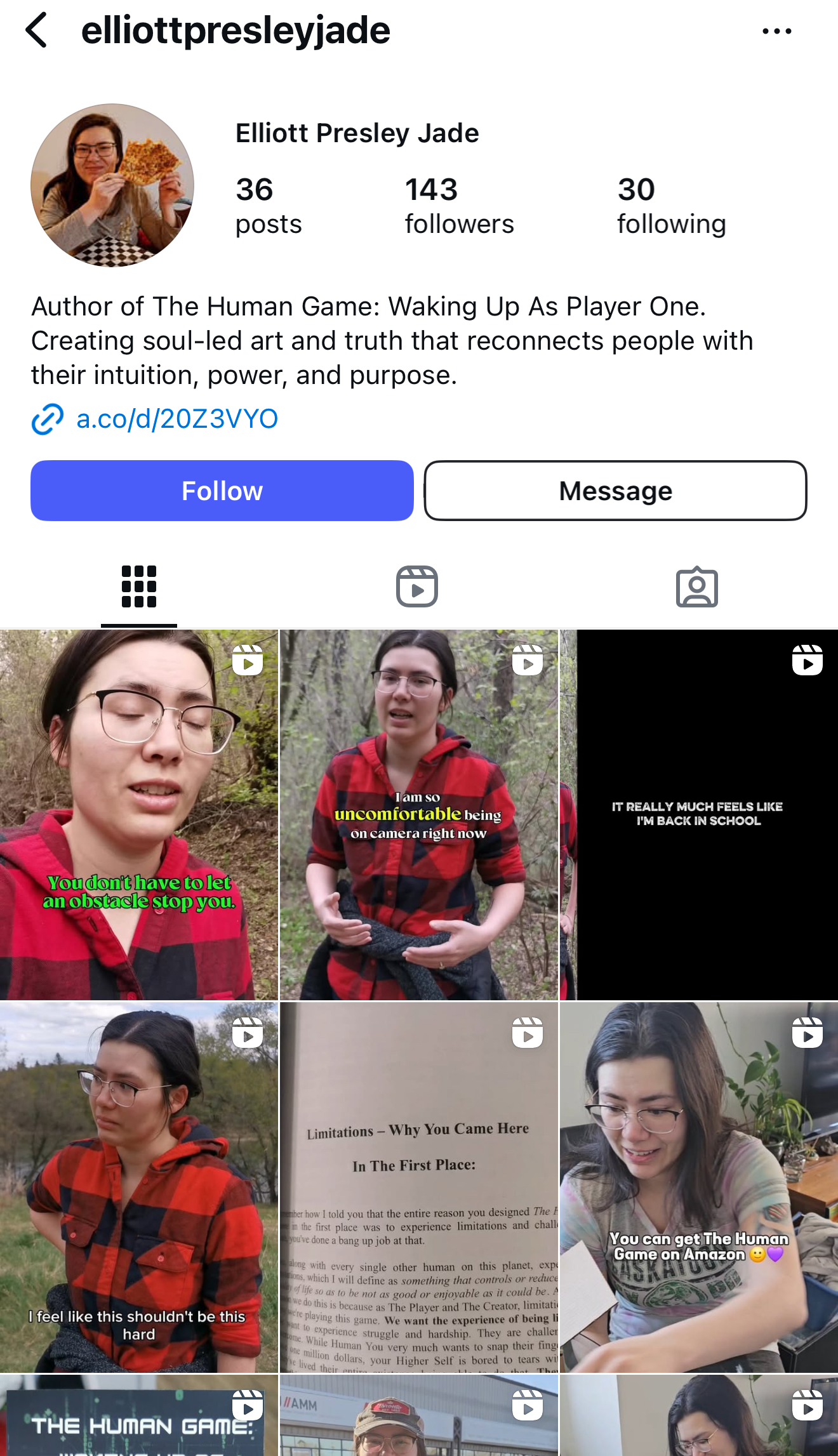
Task: Go back using the top-left arrow
Action: coord(36,30)
